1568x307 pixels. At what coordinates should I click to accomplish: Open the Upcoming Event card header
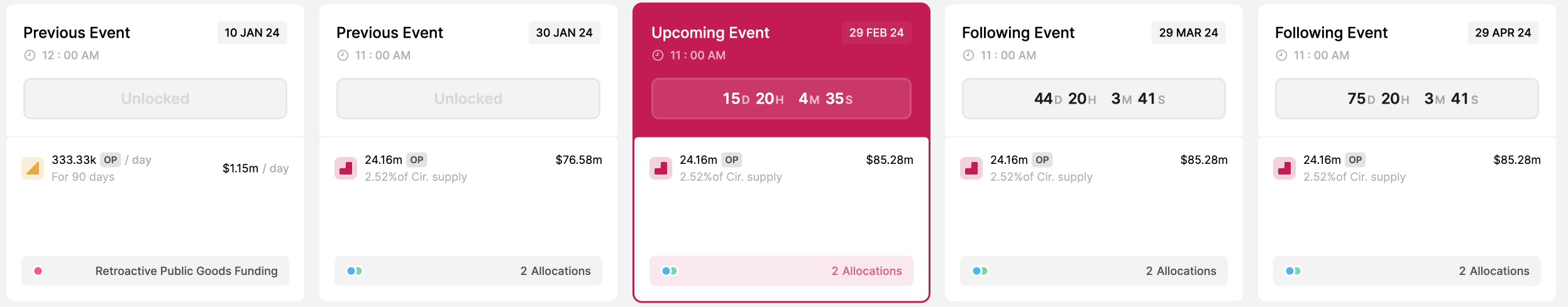(710, 33)
